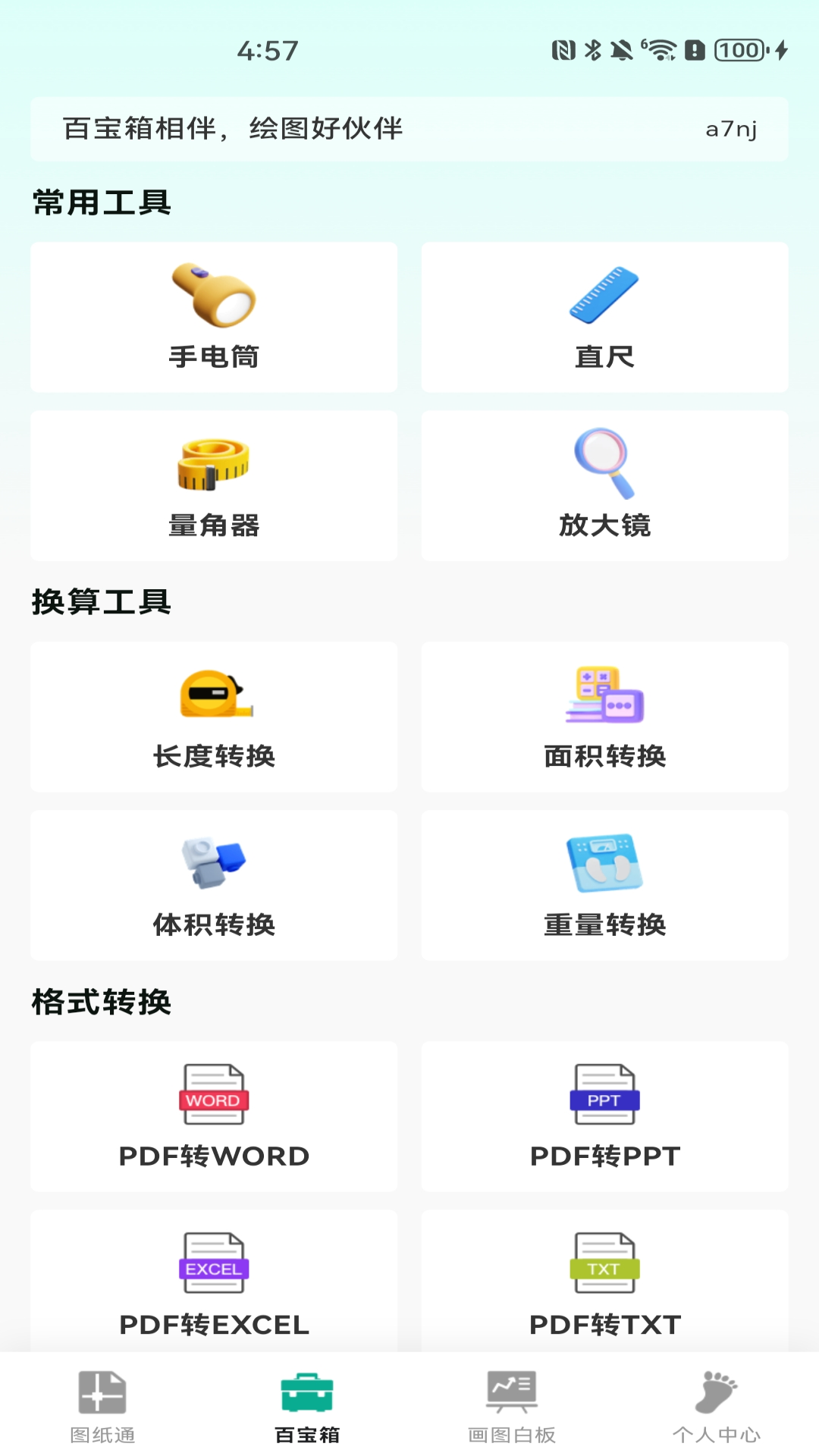This screenshot has width=819, height=1456.
Task: Tap the 面积转换 area converter card
Action: tap(604, 717)
